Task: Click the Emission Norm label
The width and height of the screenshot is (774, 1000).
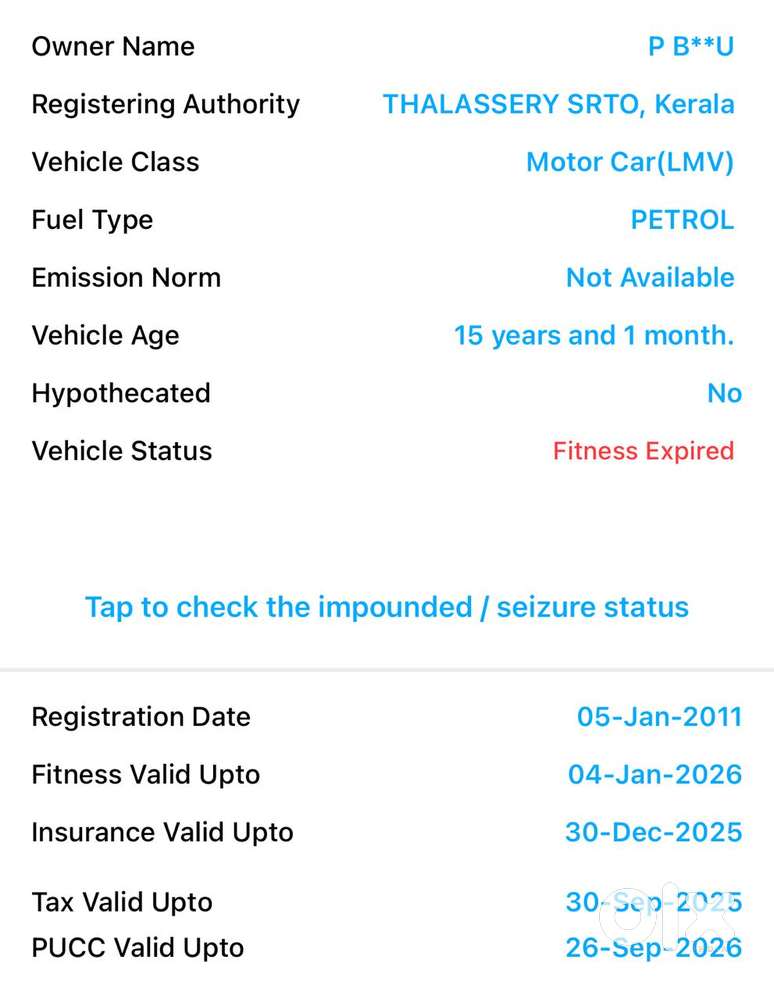Action: 125,277
